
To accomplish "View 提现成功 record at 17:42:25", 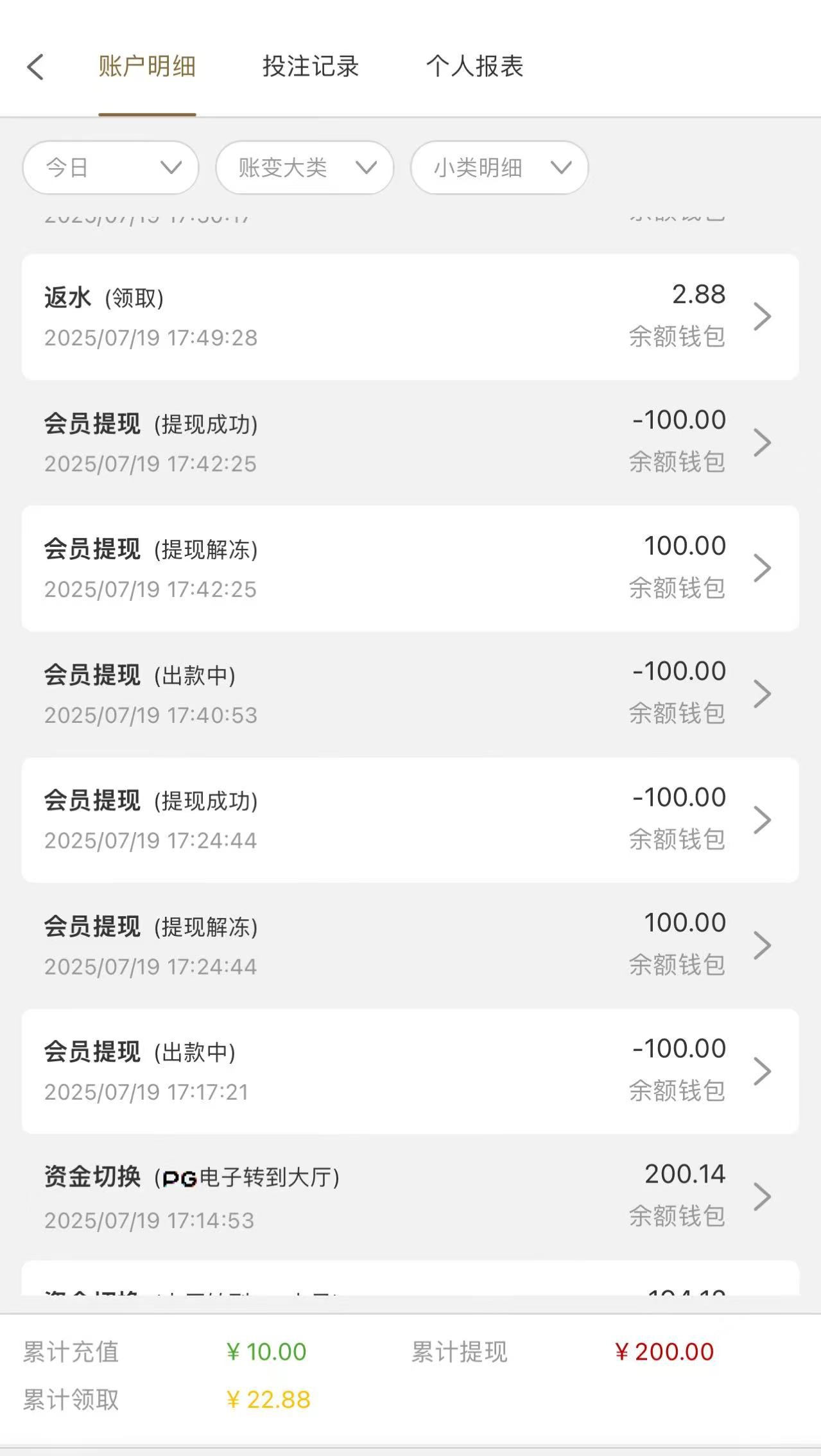I will click(x=410, y=442).
